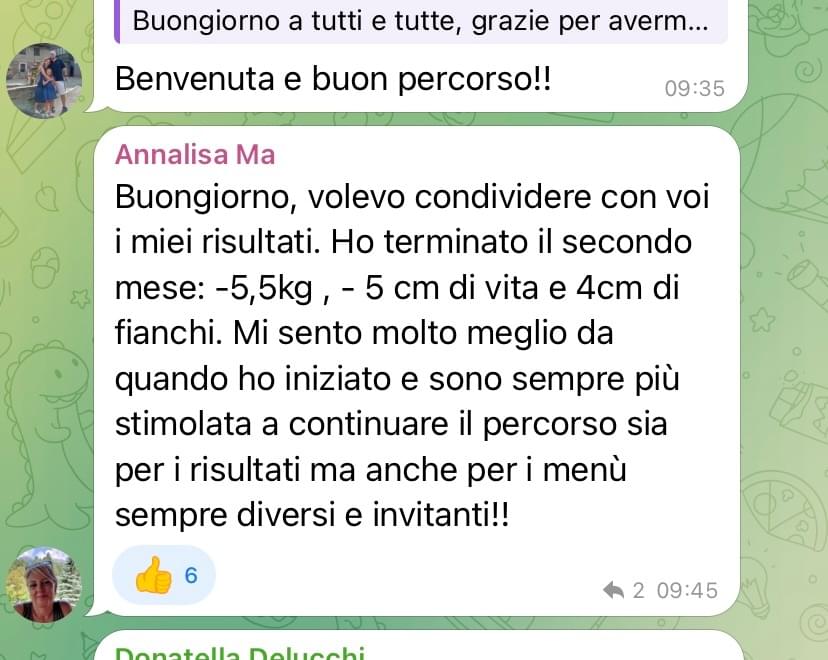Image resolution: width=828 pixels, height=660 pixels.
Task: Open Annalisa Ma's profile from her name
Action: point(195,154)
